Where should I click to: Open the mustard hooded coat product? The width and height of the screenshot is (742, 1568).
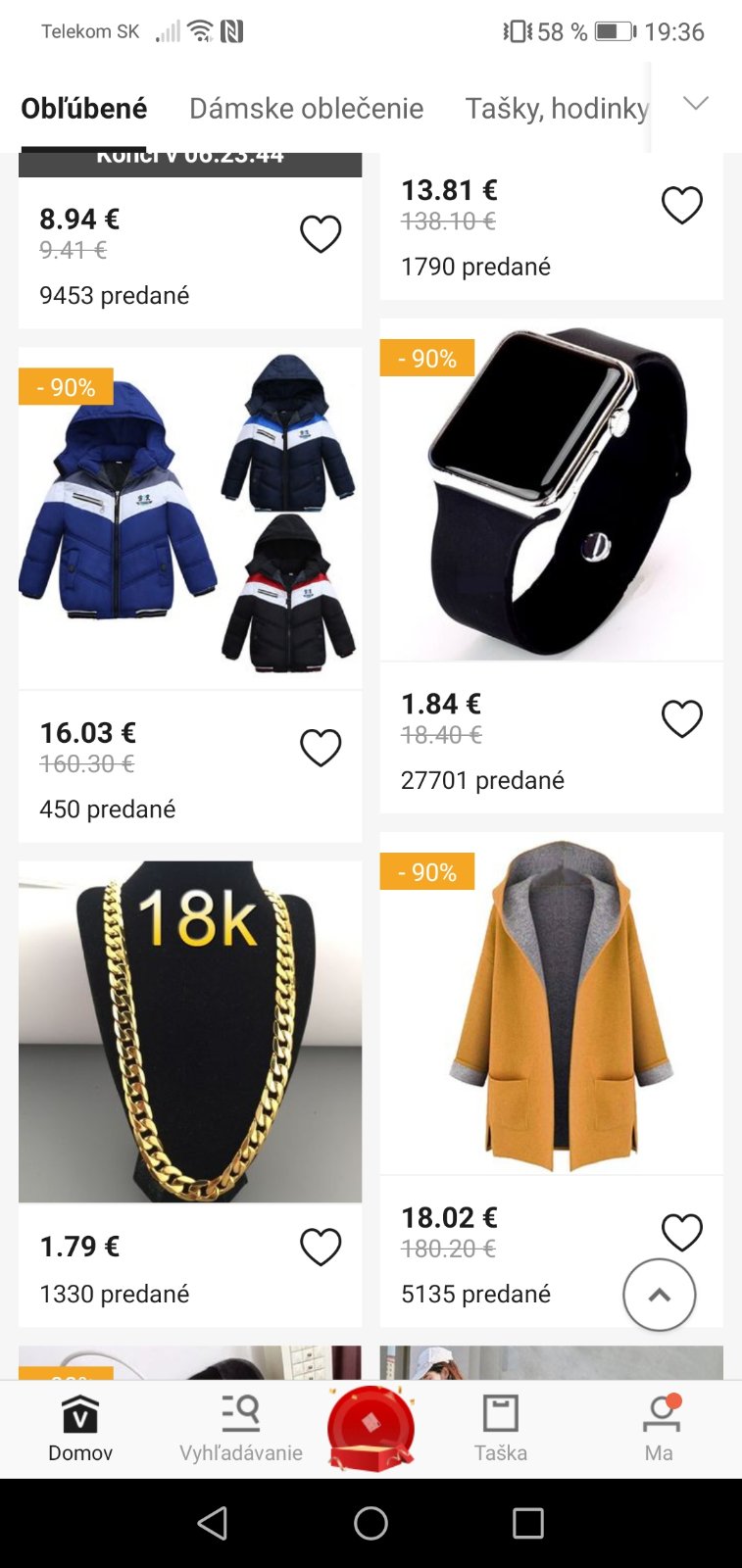click(551, 1004)
